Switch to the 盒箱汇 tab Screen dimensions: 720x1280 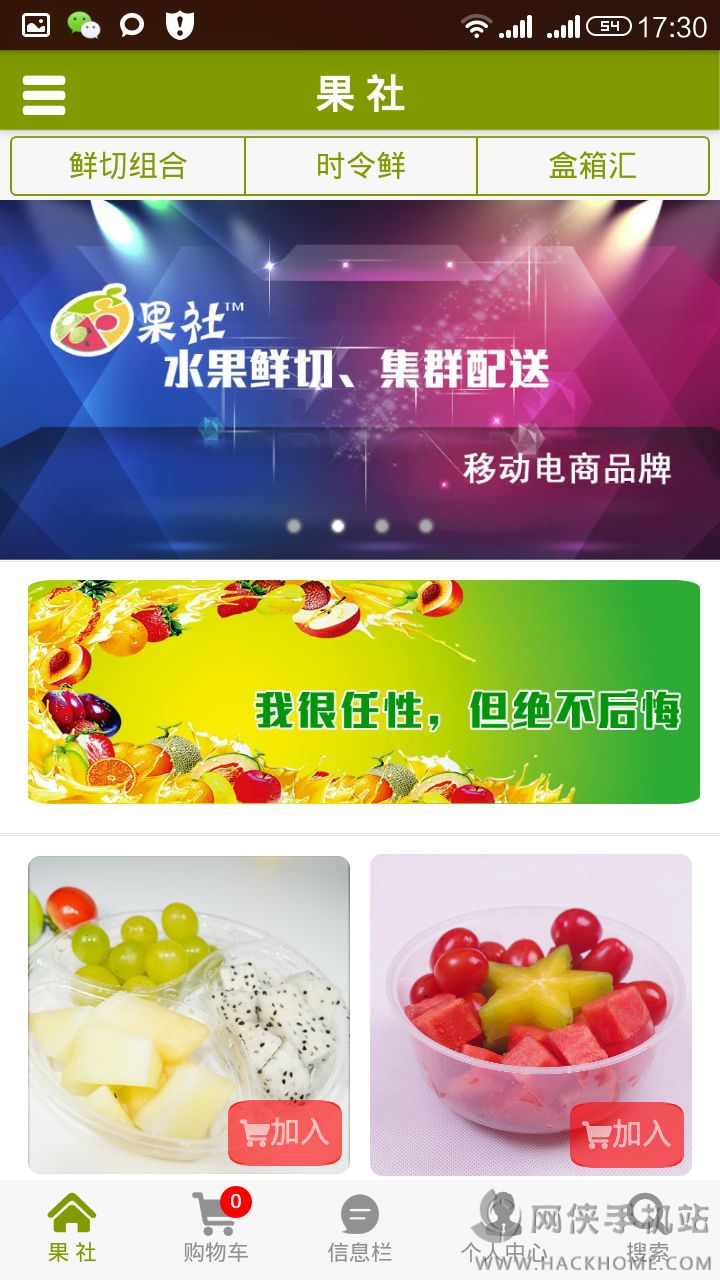point(593,166)
